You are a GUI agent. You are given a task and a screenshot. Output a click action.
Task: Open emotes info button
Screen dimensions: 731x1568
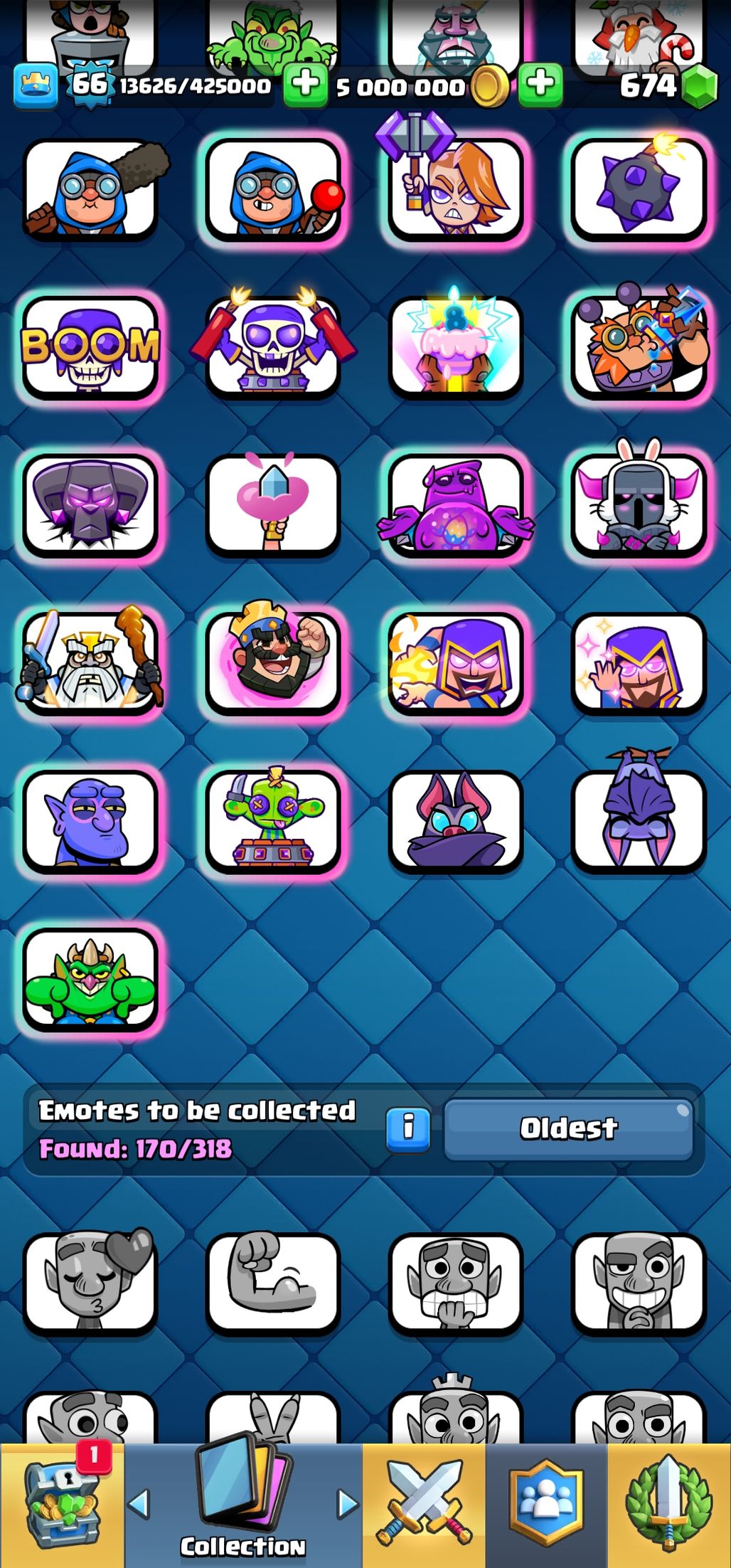tap(408, 1128)
